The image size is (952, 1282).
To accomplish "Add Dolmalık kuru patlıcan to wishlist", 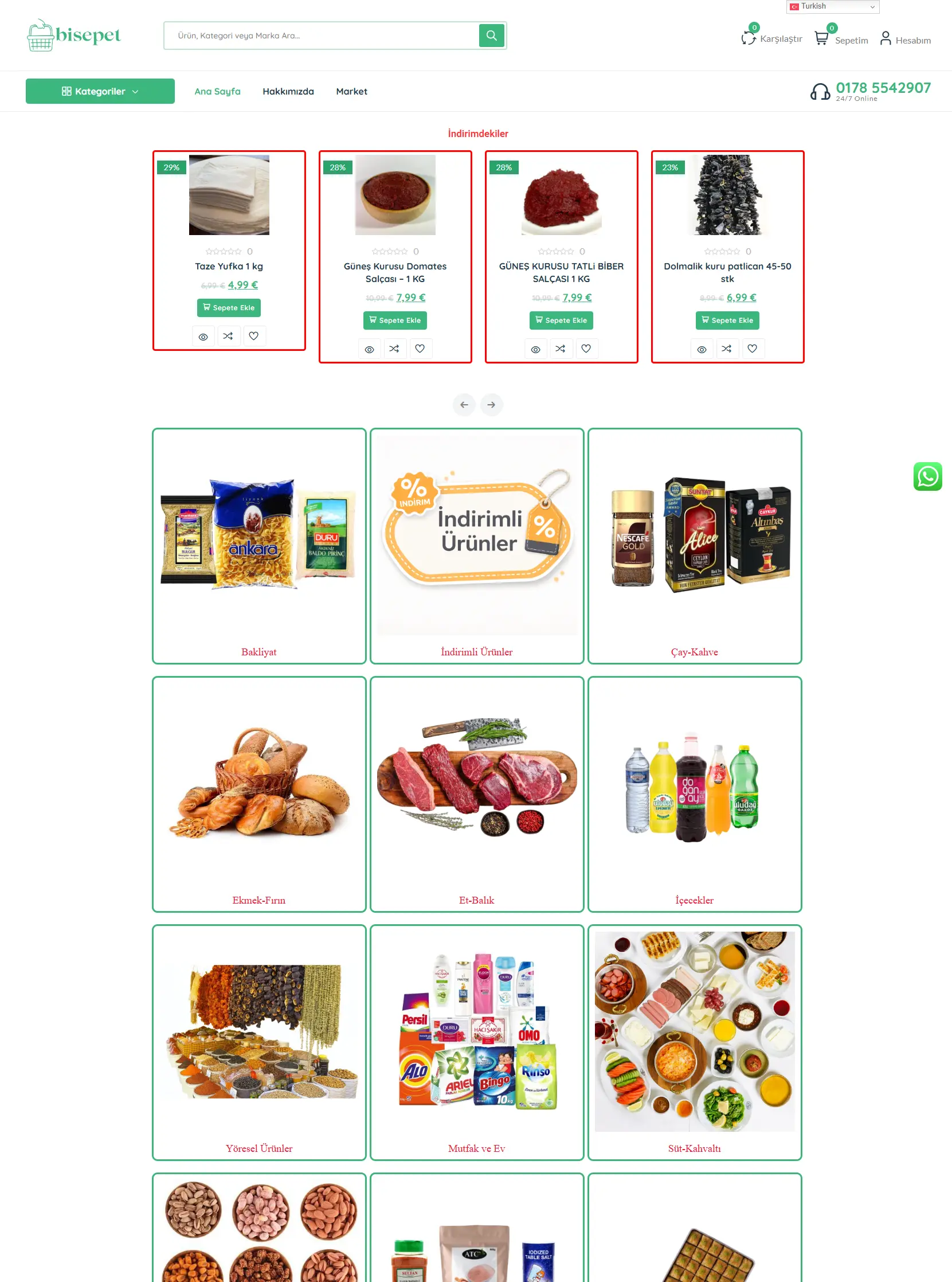I will [752, 349].
